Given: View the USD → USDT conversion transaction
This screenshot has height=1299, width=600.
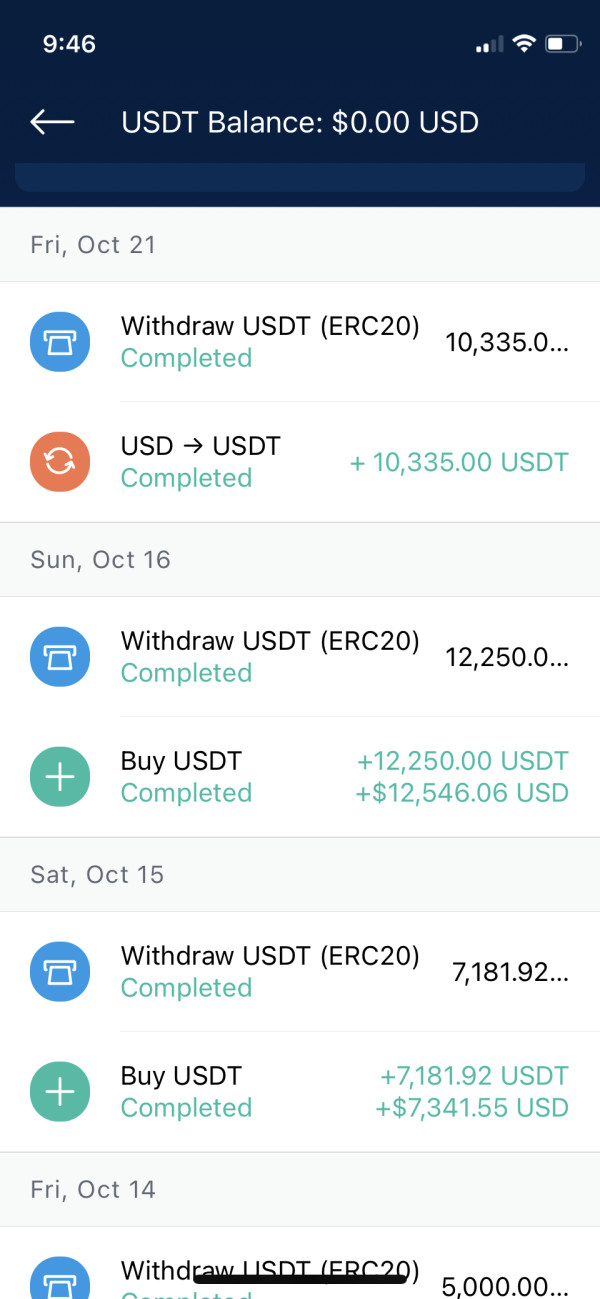Looking at the screenshot, I should pos(300,462).
